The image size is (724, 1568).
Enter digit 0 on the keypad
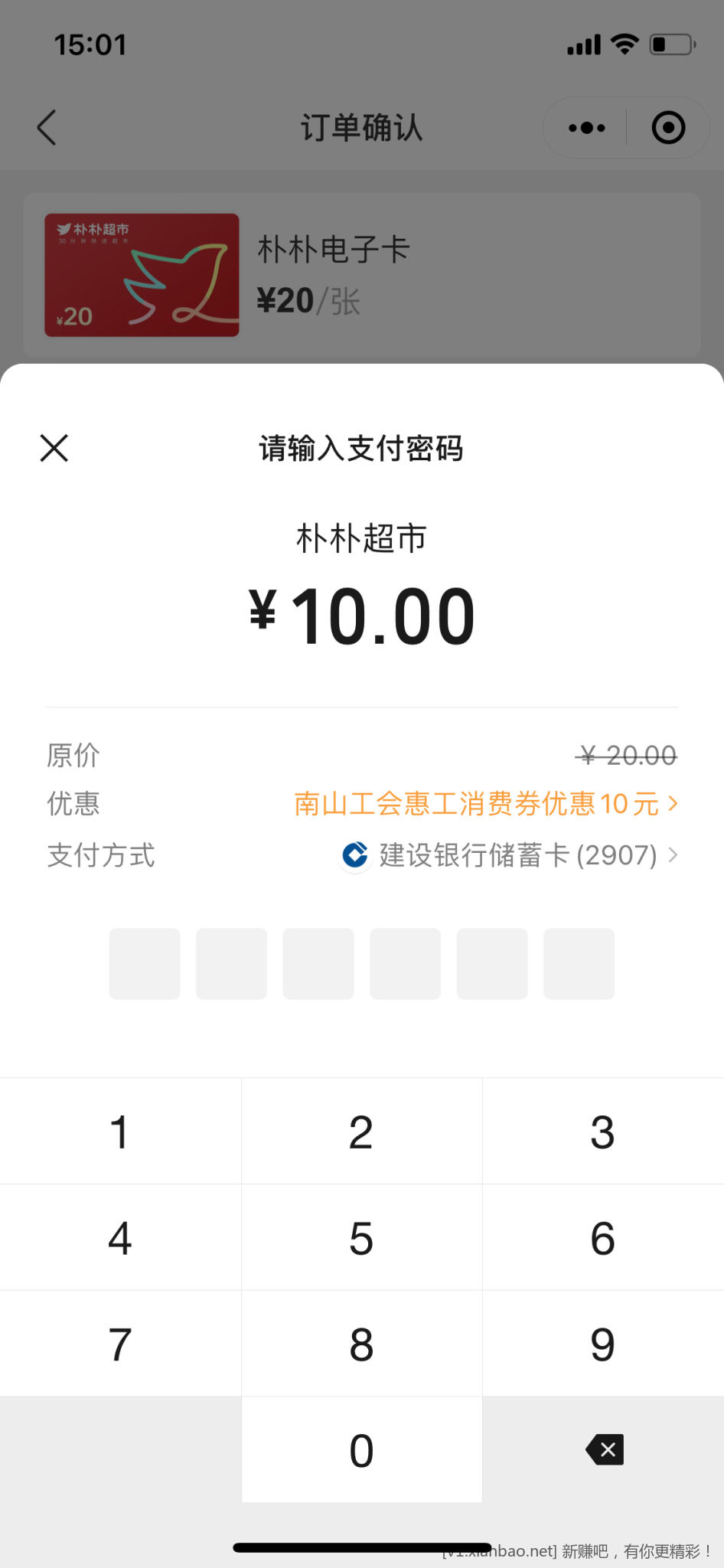pos(361,1450)
